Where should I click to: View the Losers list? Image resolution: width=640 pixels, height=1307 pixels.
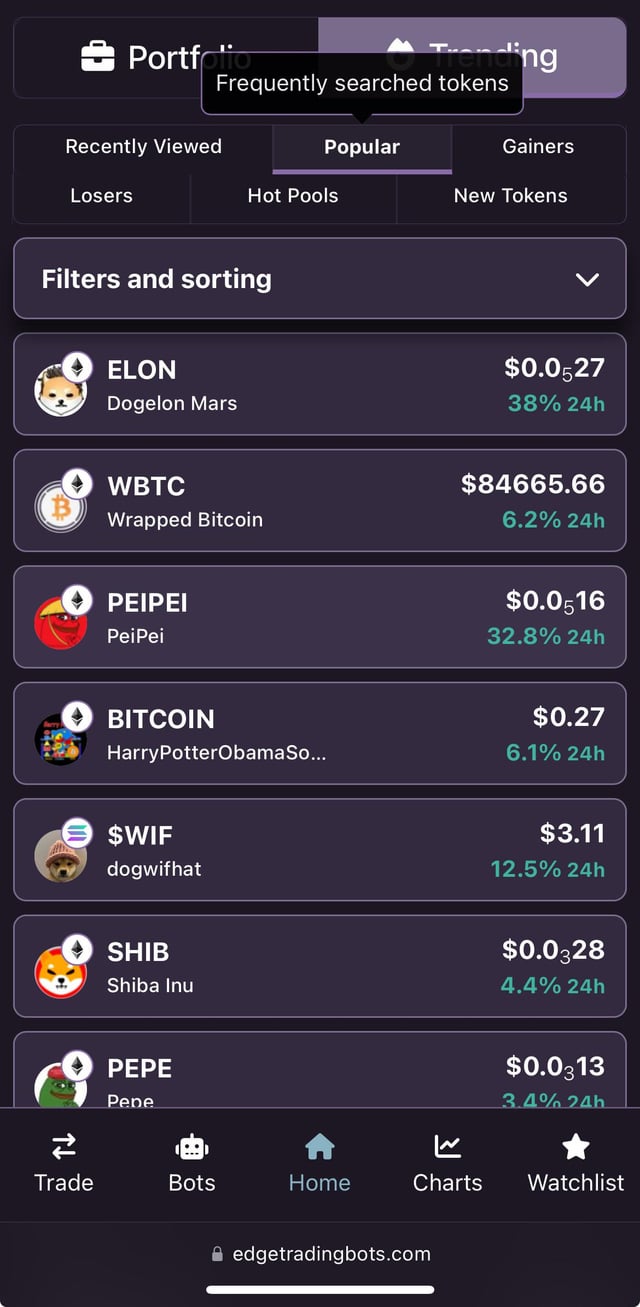pyautogui.click(x=101, y=196)
